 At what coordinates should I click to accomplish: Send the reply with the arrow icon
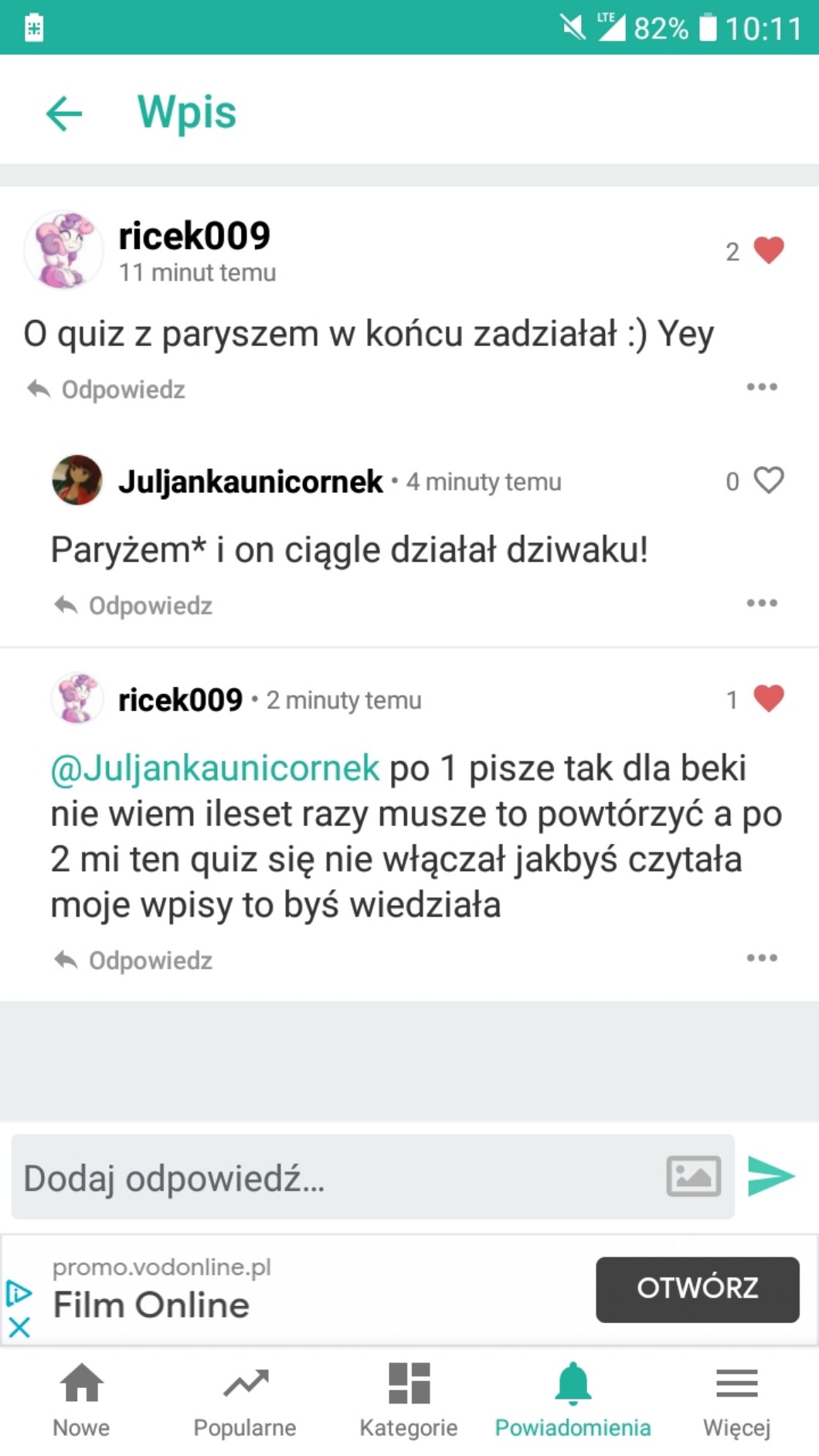click(771, 1176)
